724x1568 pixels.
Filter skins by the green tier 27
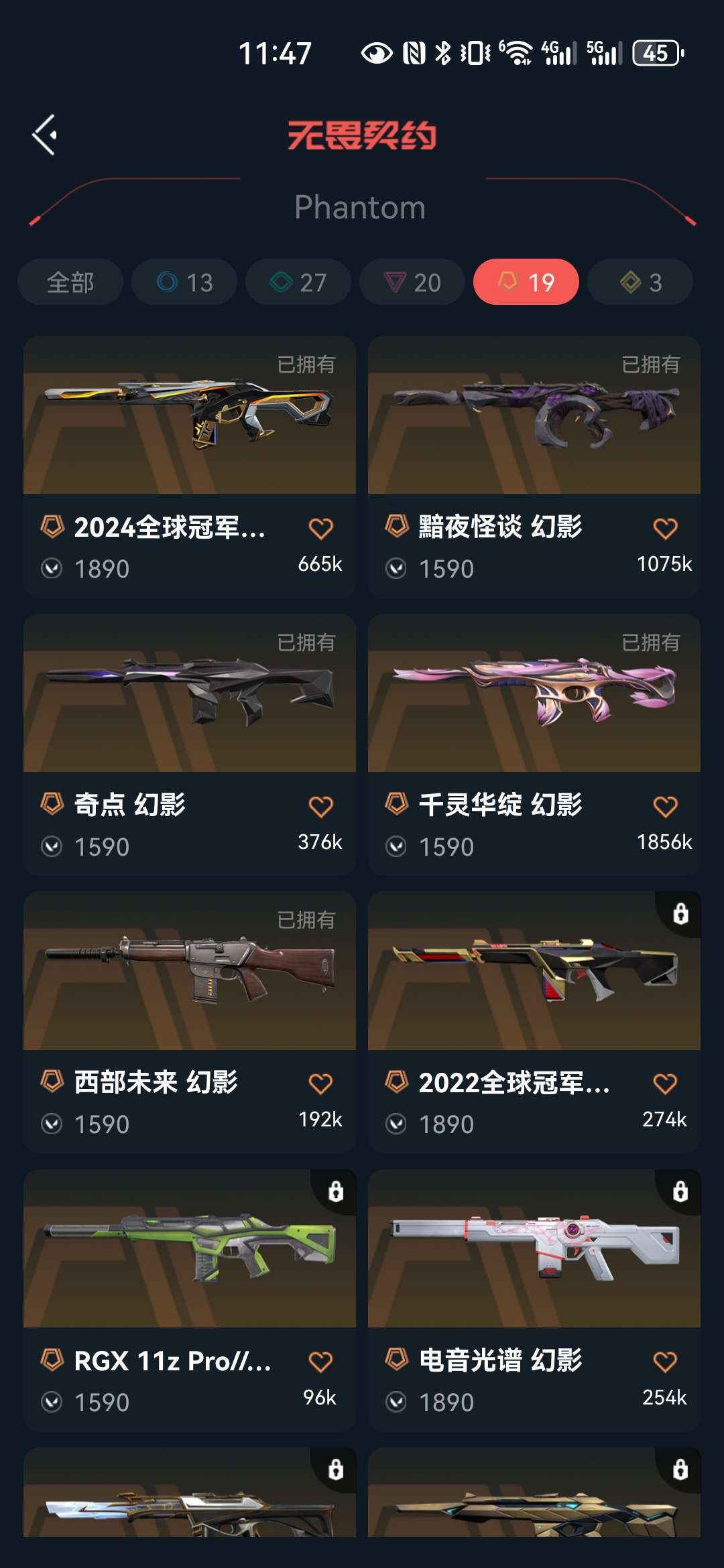click(x=298, y=282)
